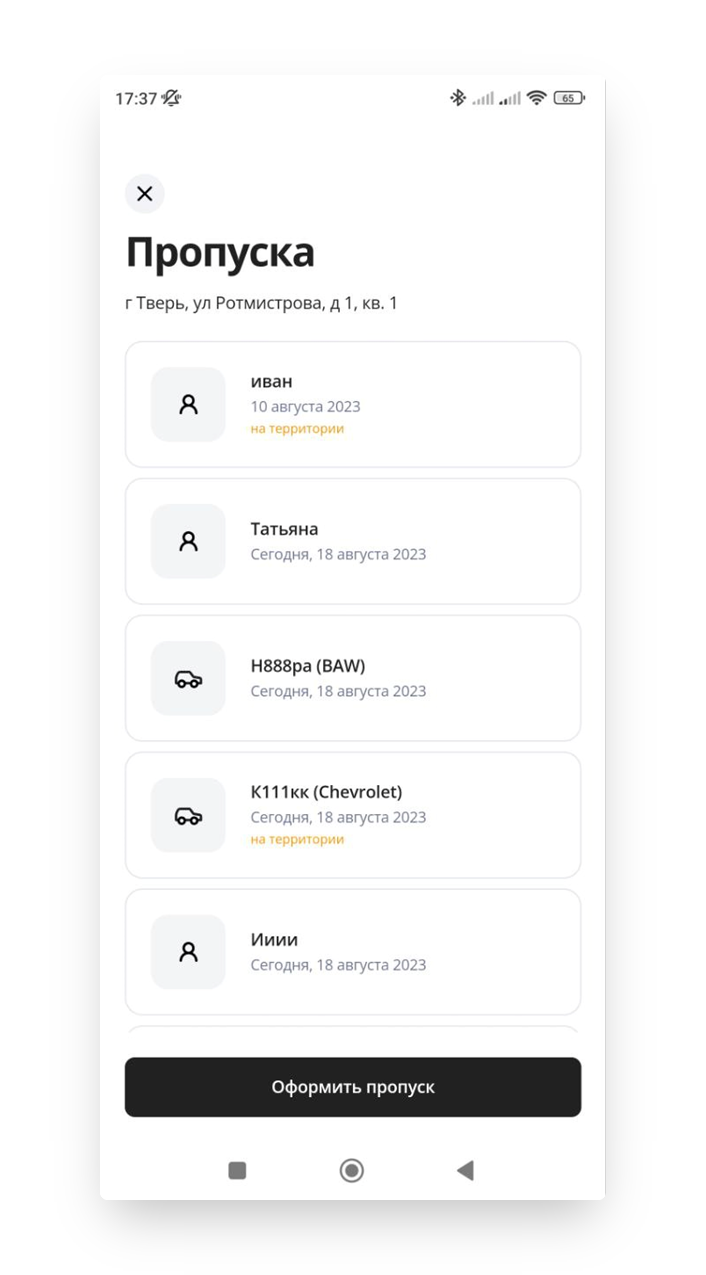Go back using the system back button
This screenshot has height=1275, width=706.
pyautogui.click(x=465, y=1170)
